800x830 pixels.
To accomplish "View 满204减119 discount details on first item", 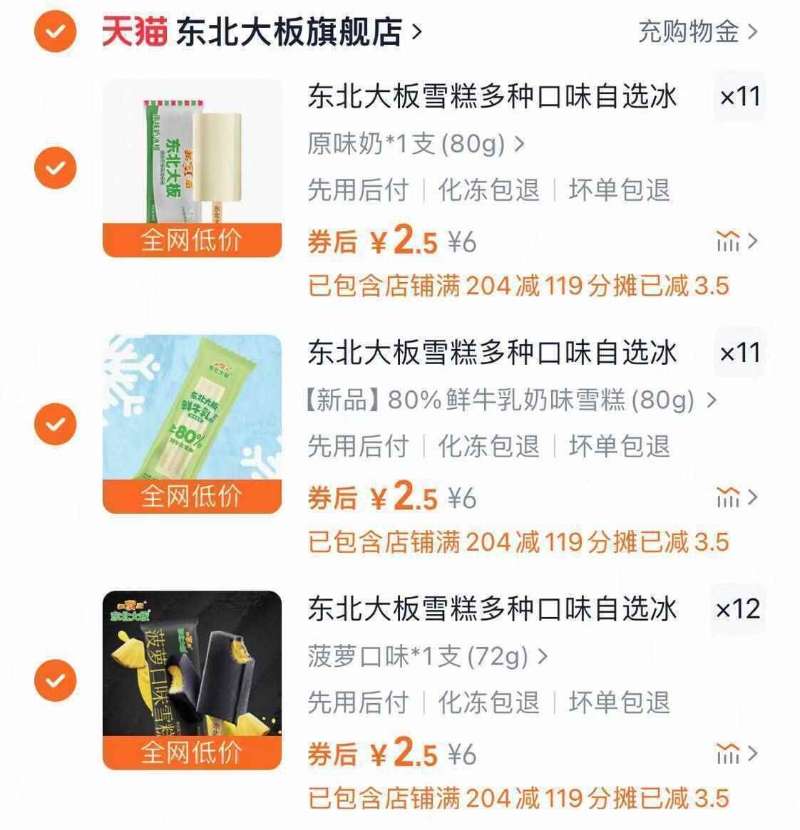I will (520, 283).
